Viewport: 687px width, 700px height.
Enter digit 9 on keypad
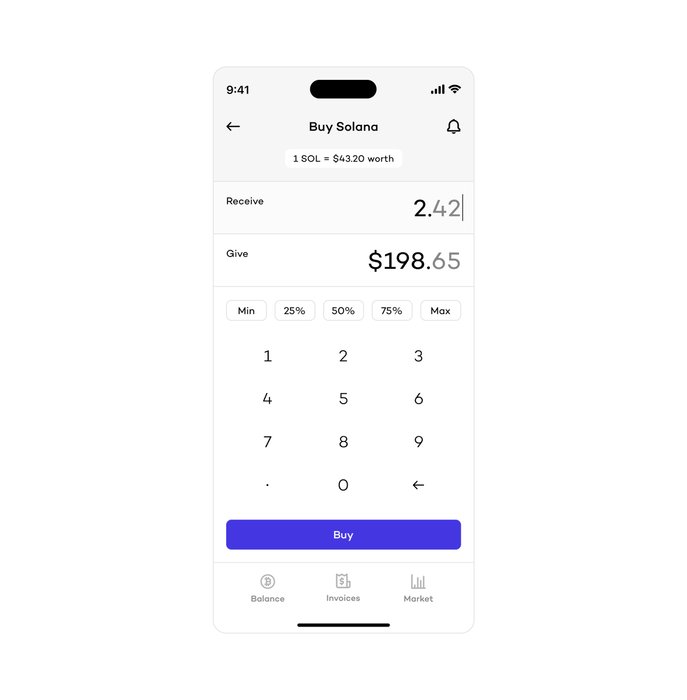[418, 442]
